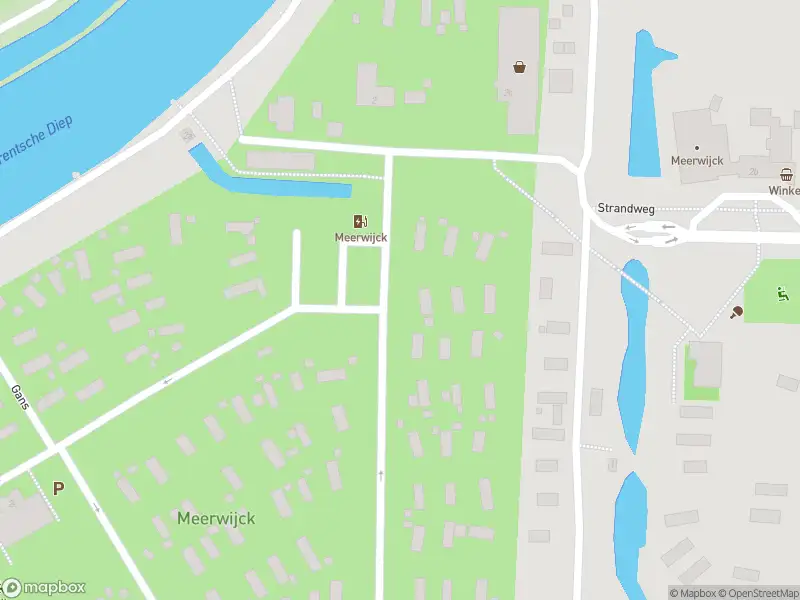The height and width of the screenshot is (600, 800).
Task: Tap the Meerwijck charging station marker
Action: point(360,221)
